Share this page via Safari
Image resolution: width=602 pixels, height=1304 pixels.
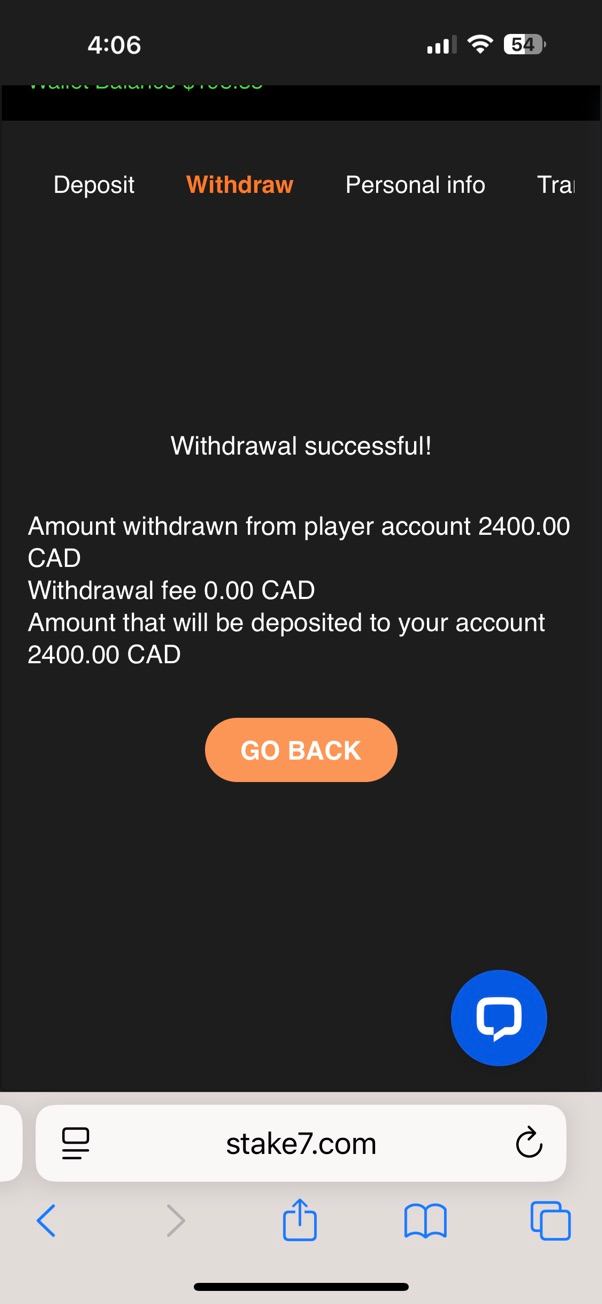tap(299, 1221)
